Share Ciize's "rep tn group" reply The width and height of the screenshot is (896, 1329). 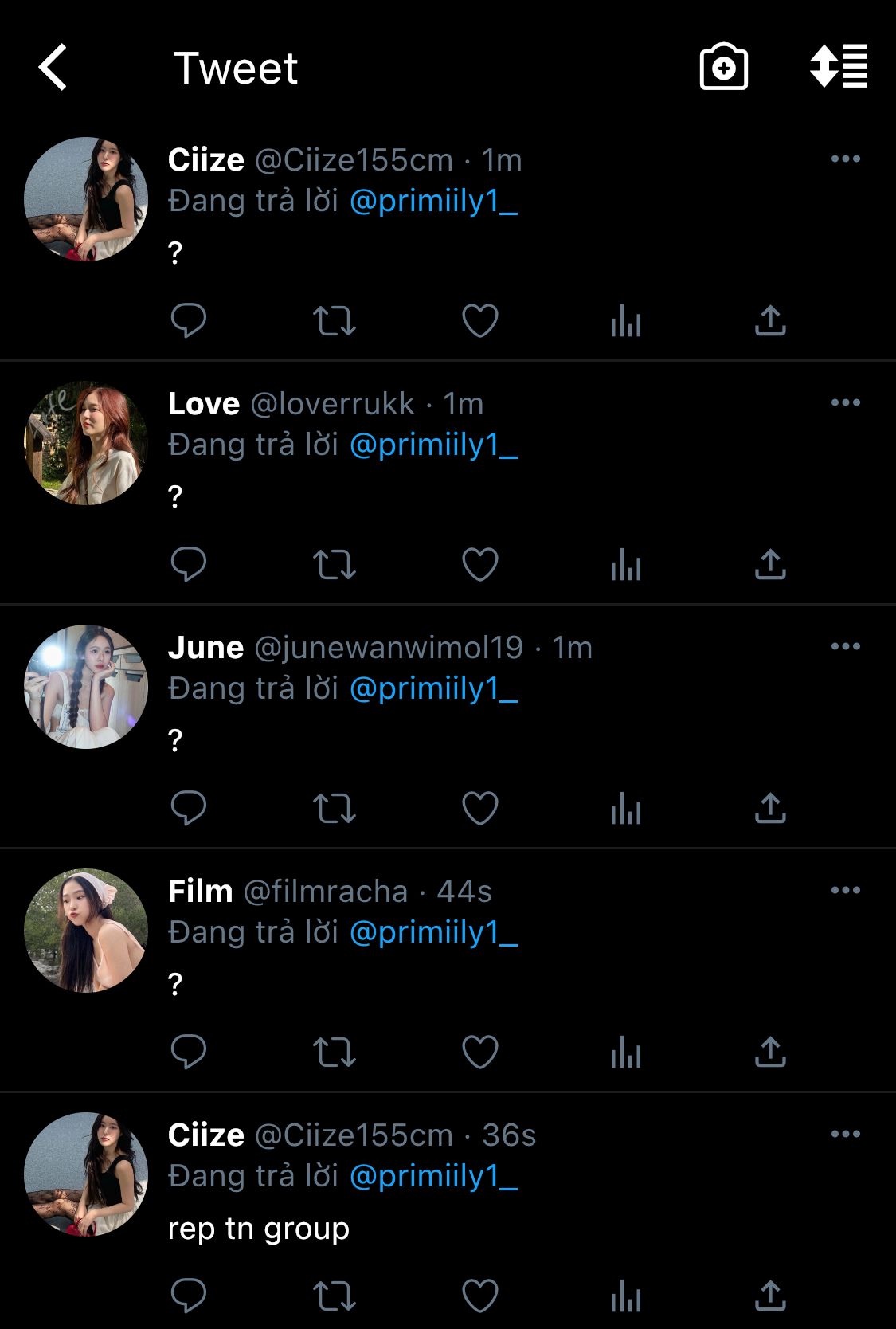click(x=770, y=1296)
